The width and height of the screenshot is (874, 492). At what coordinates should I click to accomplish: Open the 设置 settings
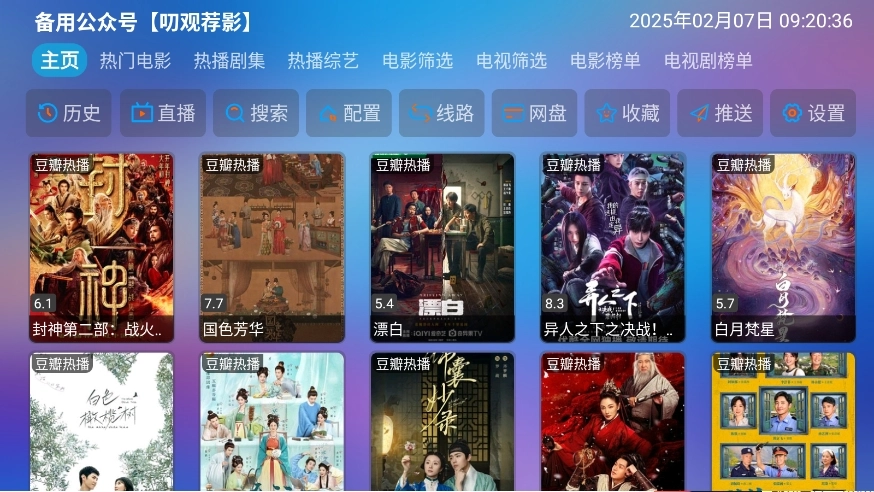[813, 113]
